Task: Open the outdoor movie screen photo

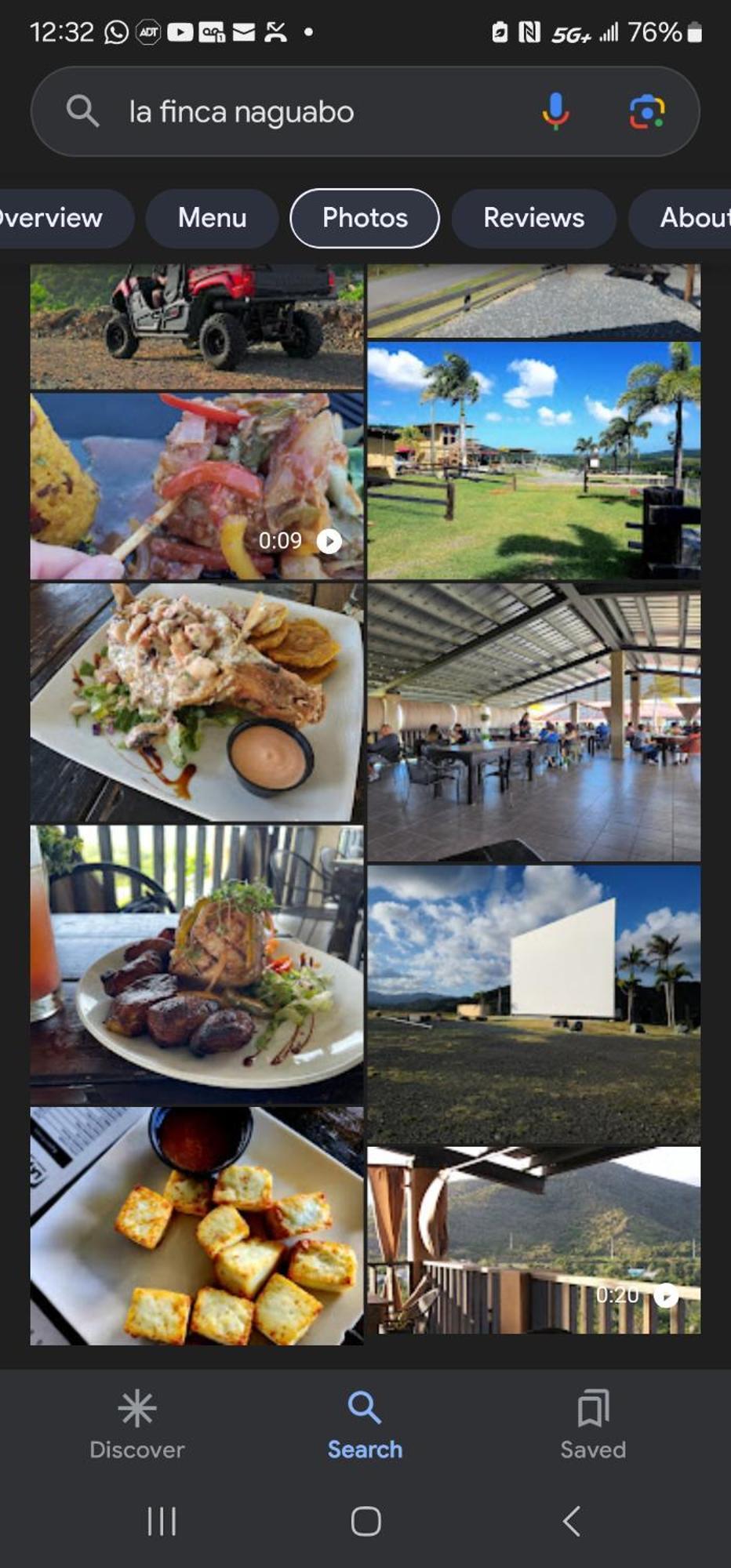Action: coord(533,1004)
